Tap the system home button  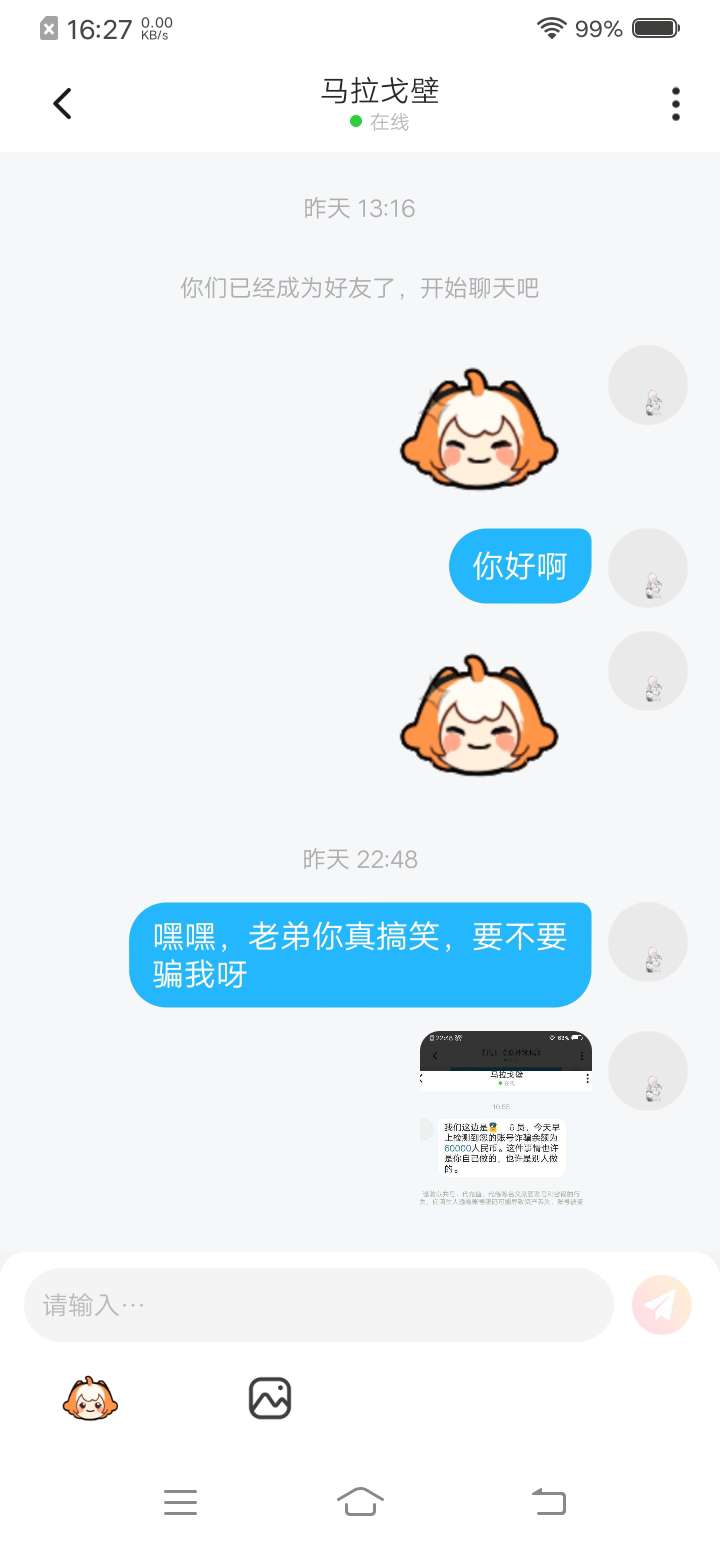click(360, 1501)
